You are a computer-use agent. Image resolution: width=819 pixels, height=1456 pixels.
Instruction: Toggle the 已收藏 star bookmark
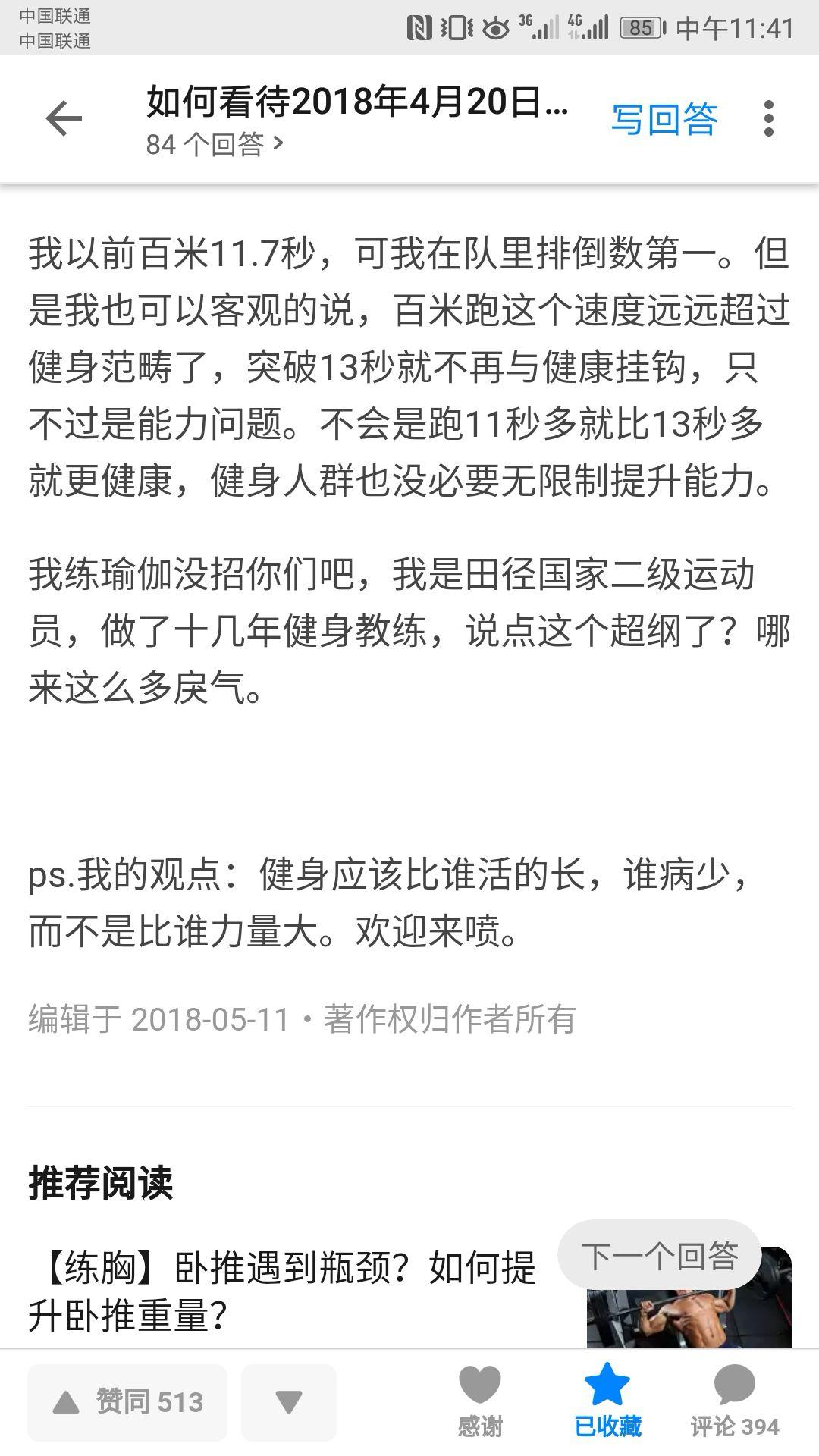[607, 1402]
